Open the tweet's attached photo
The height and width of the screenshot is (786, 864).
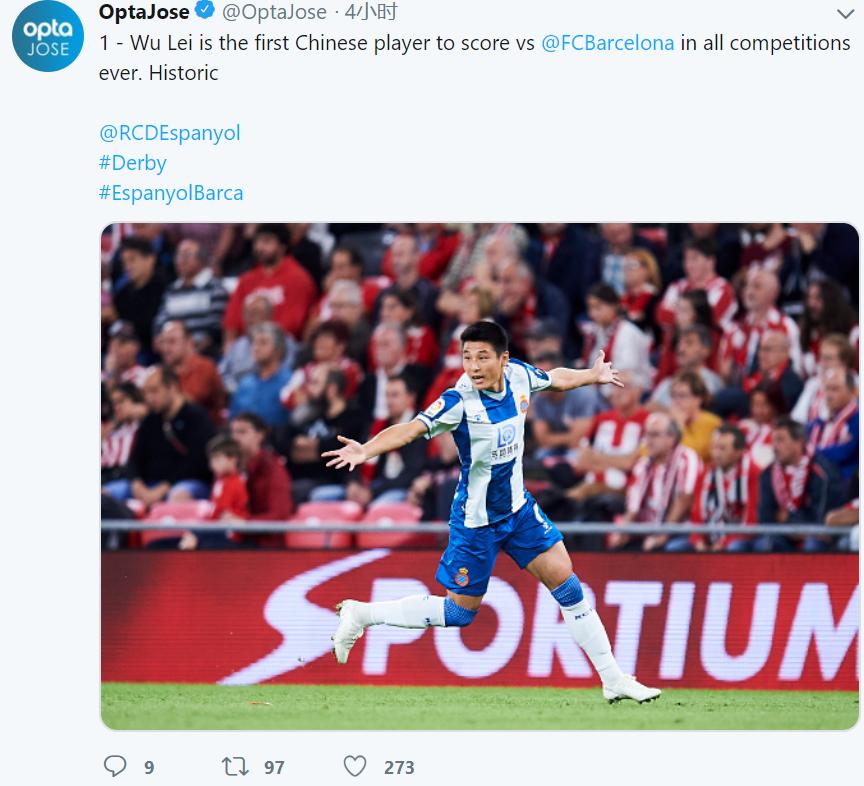(479, 475)
